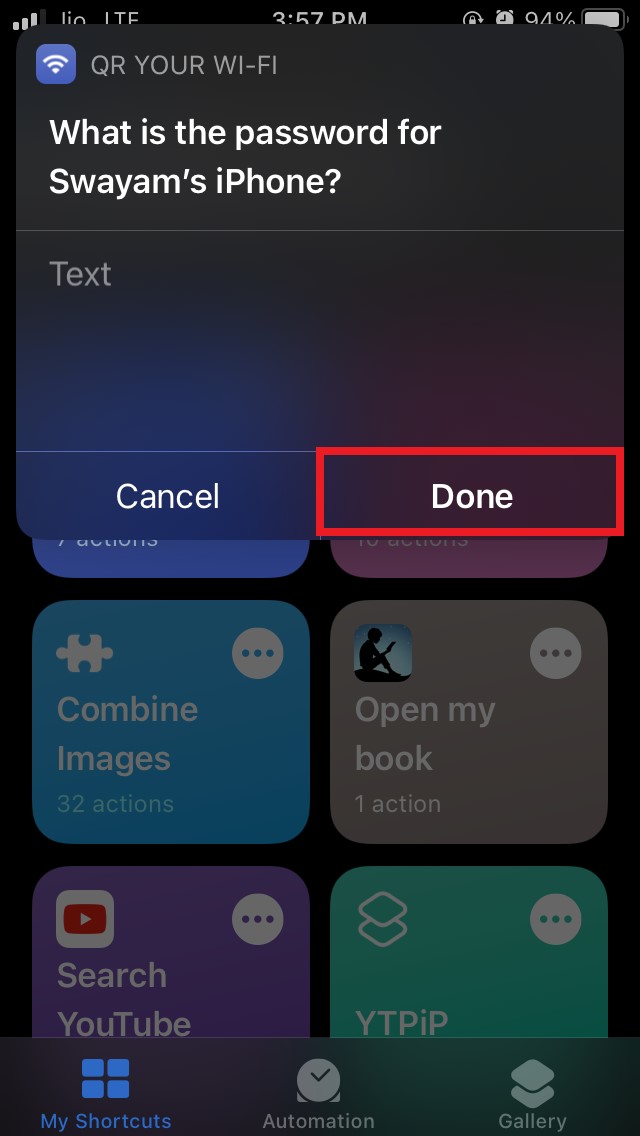Cancel the Wi-Fi password prompt

pyautogui.click(x=167, y=496)
